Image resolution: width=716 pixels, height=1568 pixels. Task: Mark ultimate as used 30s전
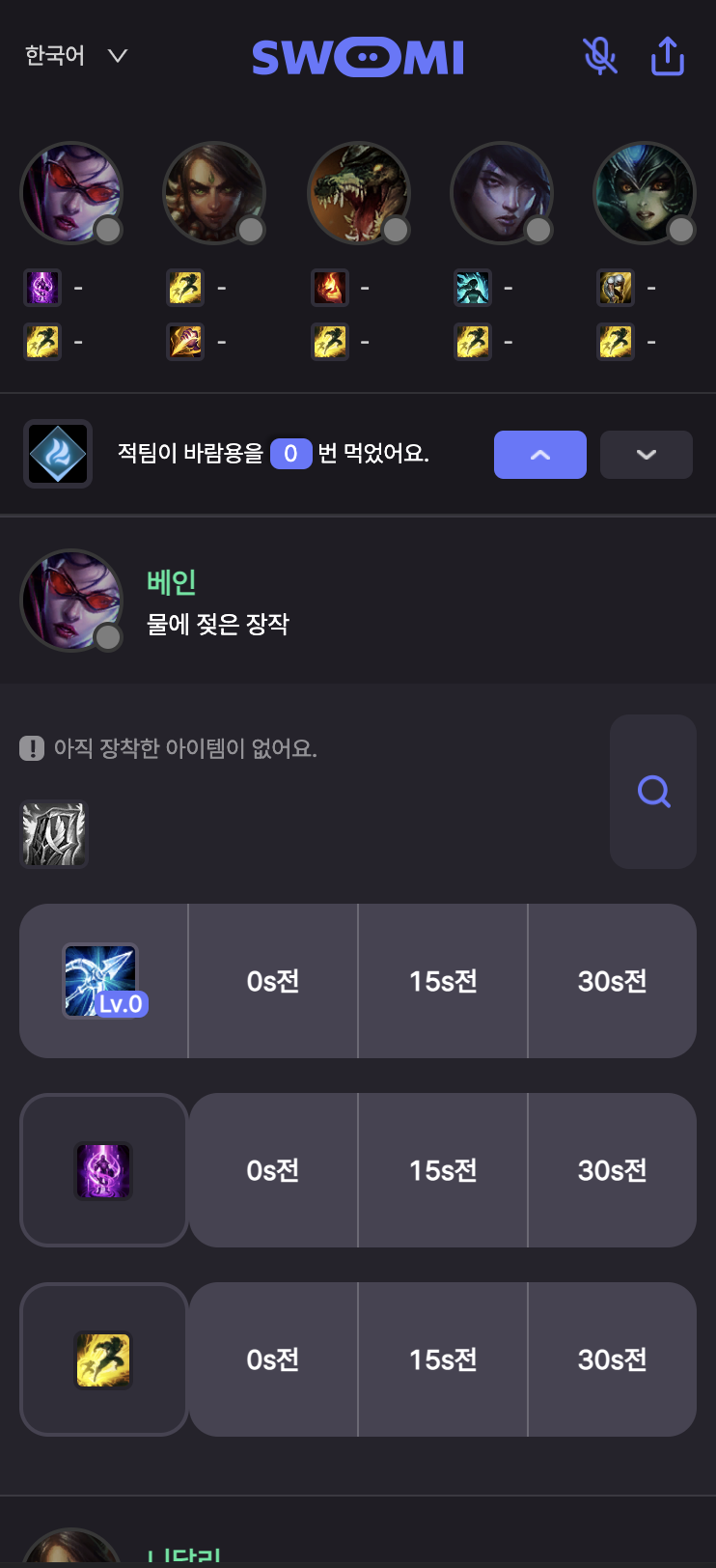coord(612,981)
